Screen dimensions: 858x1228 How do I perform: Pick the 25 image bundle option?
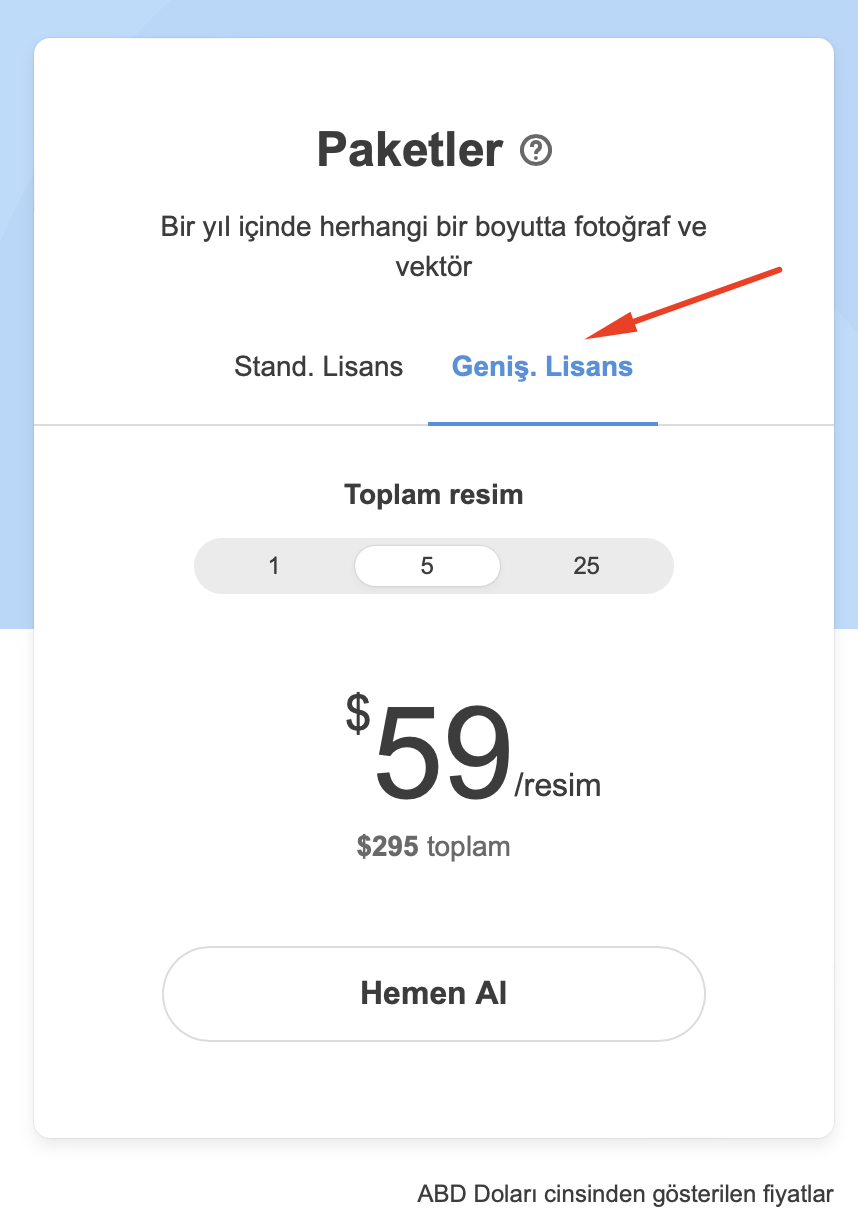pos(587,565)
